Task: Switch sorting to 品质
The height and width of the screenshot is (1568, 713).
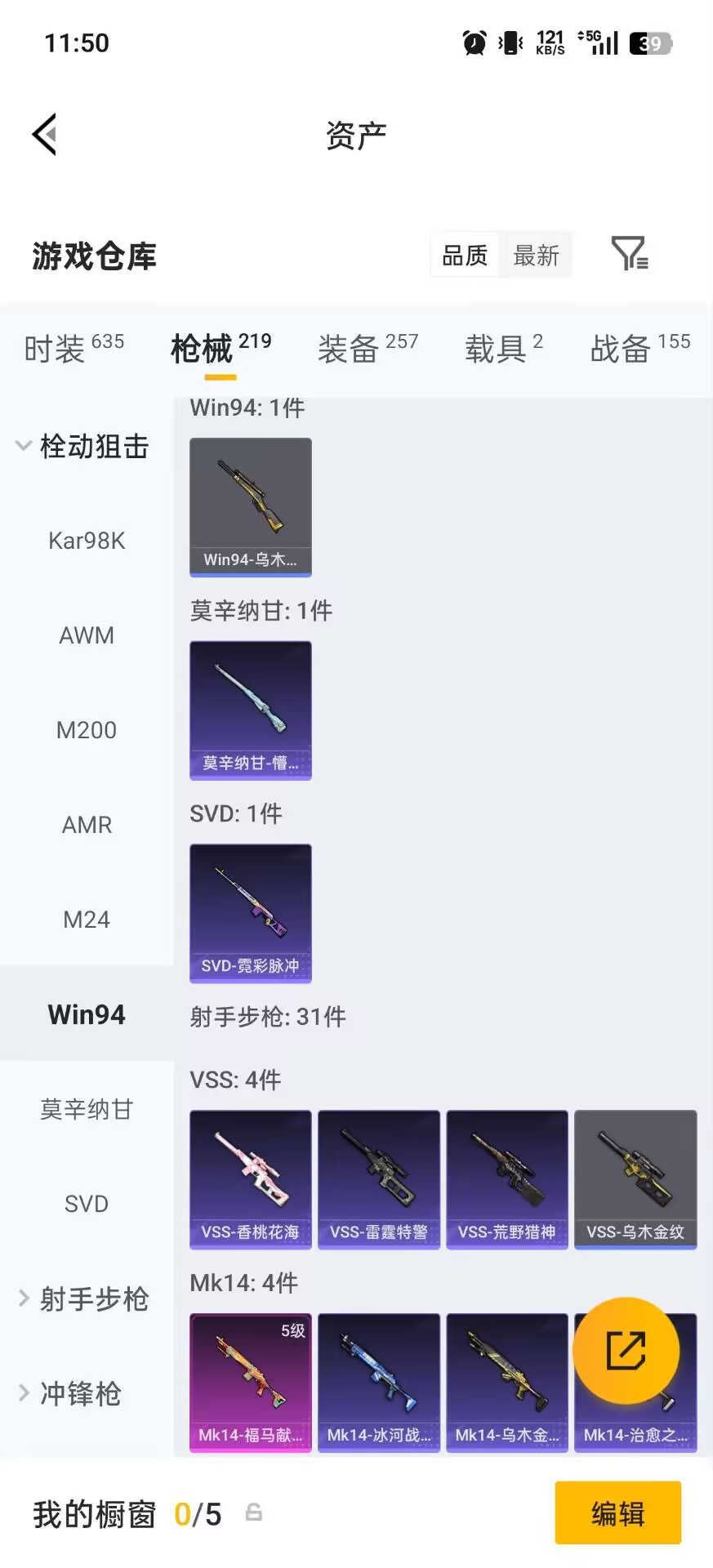Action: (464, 255)
